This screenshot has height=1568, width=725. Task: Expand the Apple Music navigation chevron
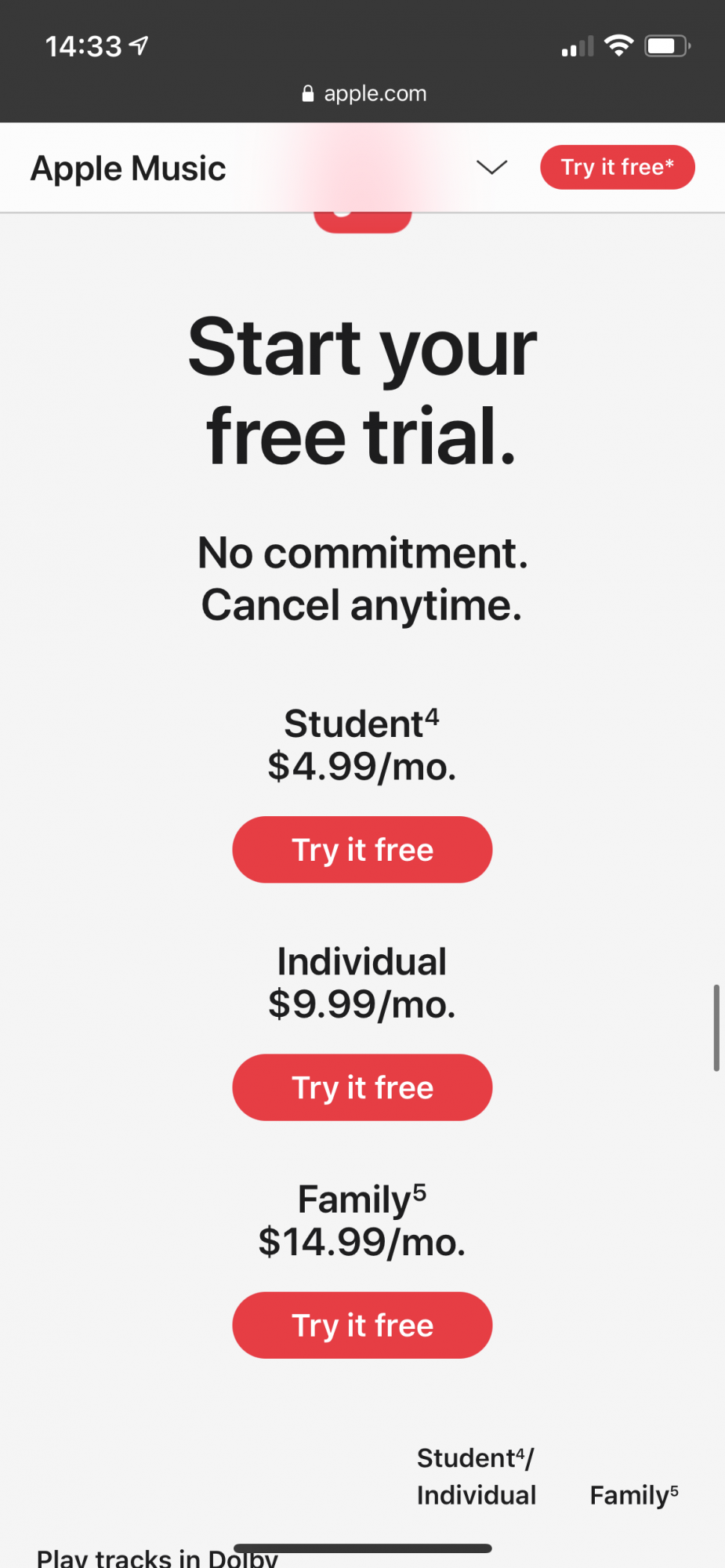(x=491, y=167)
